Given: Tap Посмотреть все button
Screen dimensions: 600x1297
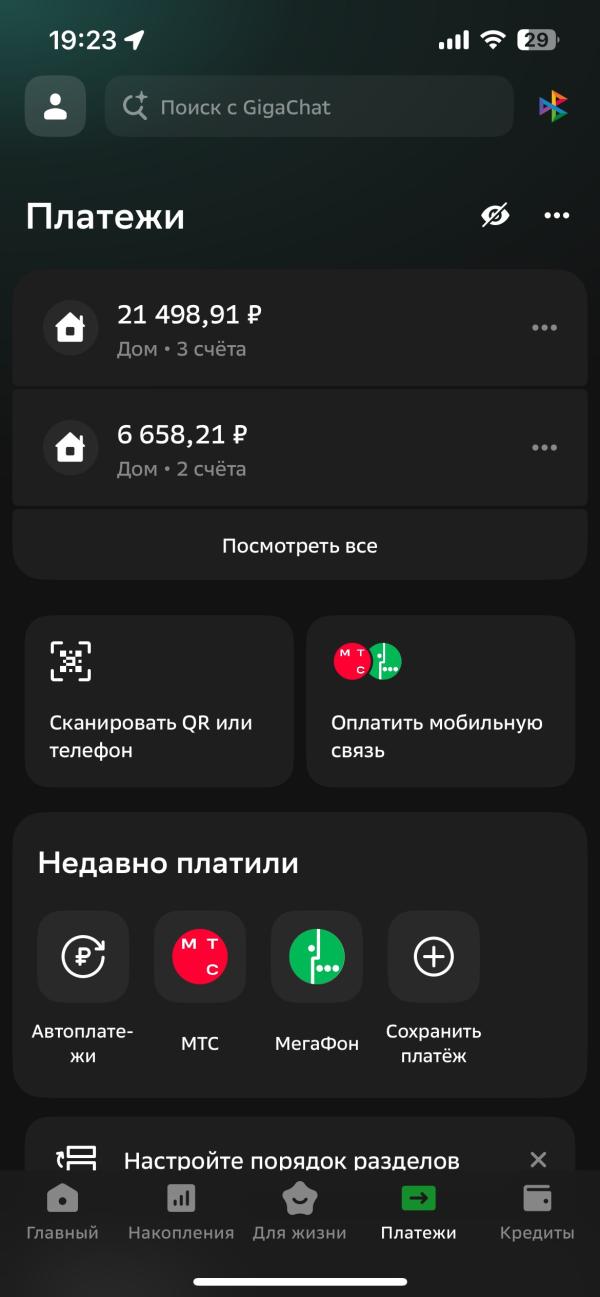Looking at the screenshot, I should [299, 546].
